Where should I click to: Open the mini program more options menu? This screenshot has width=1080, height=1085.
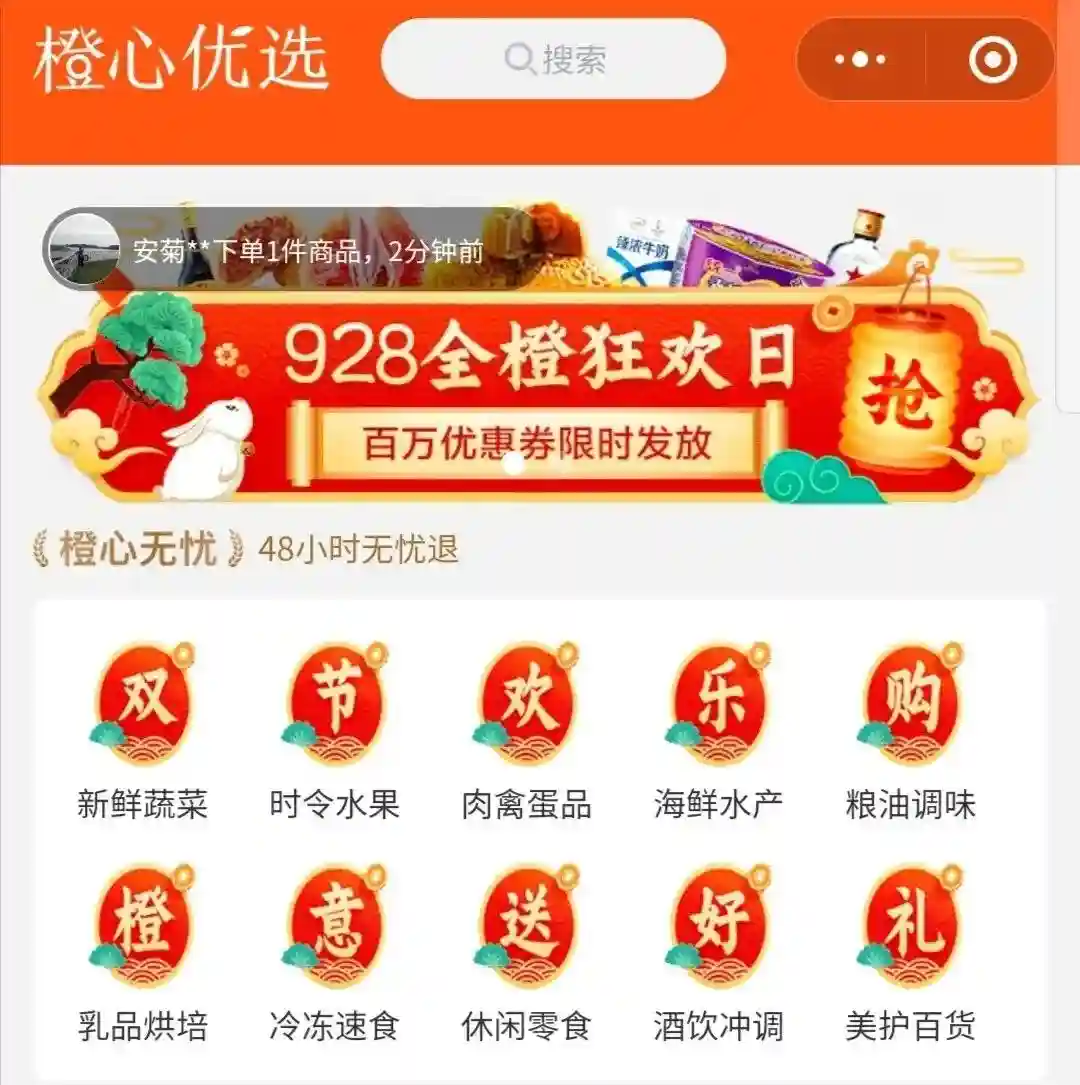pos(861,60)
